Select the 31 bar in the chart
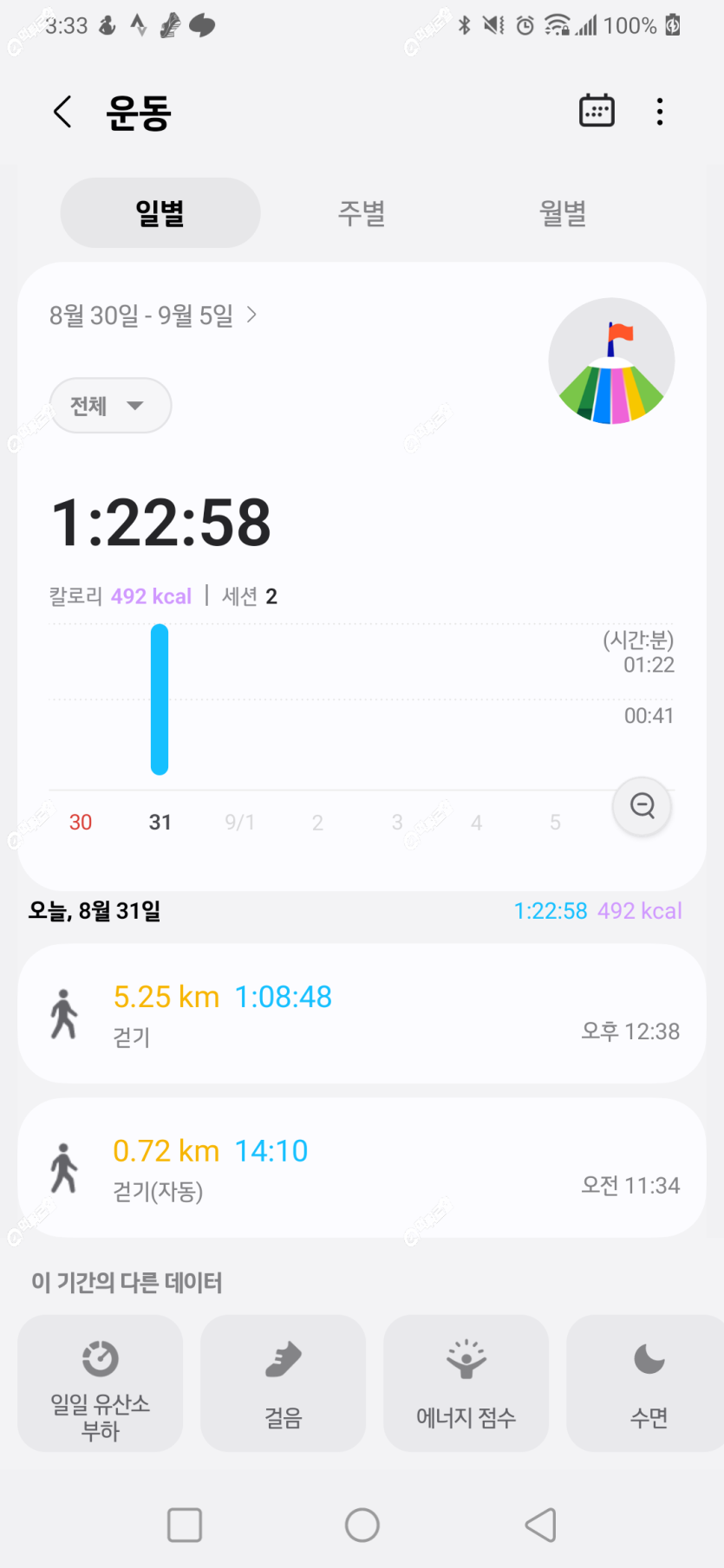This screenshot has width=724, height=1568. pos(160,699)
